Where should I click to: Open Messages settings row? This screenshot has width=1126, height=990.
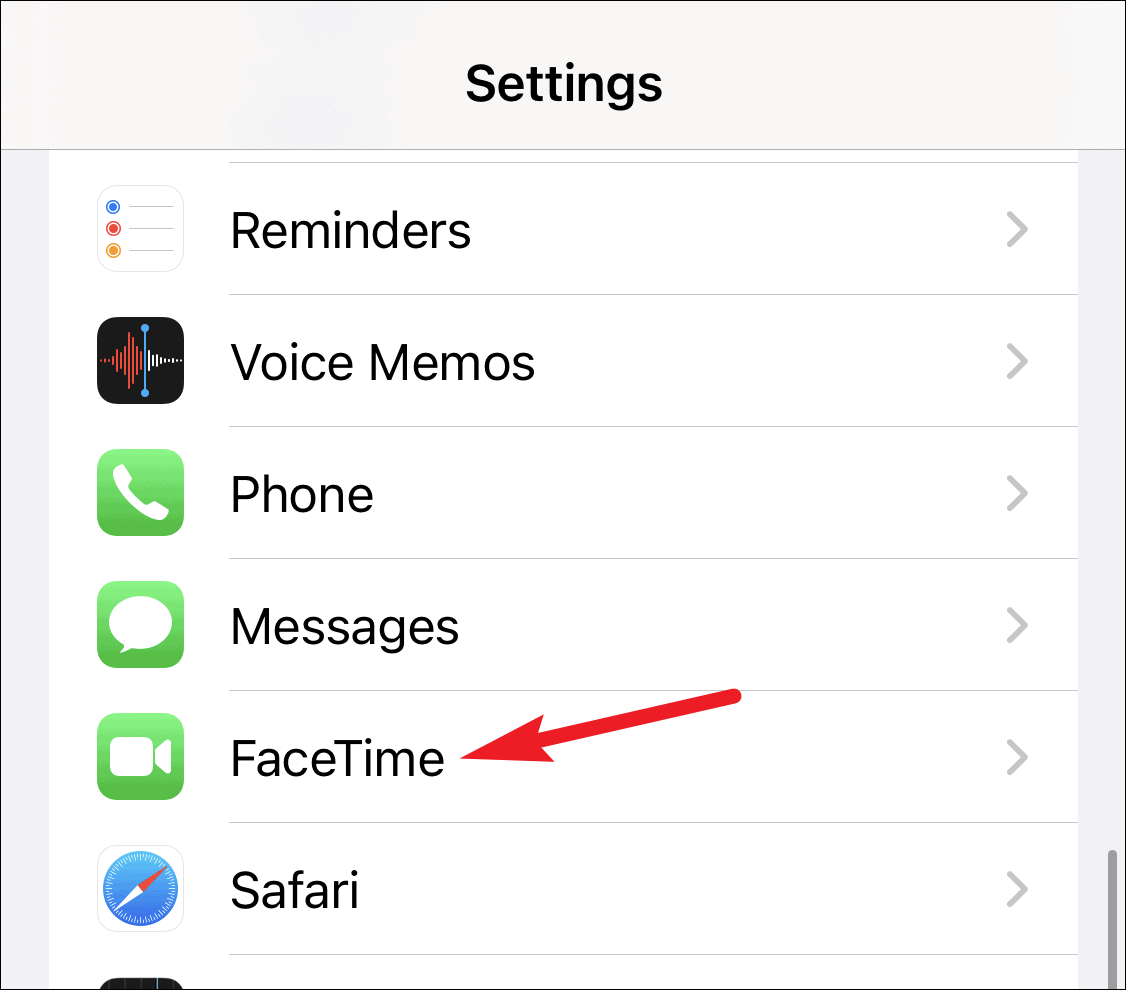345,627
